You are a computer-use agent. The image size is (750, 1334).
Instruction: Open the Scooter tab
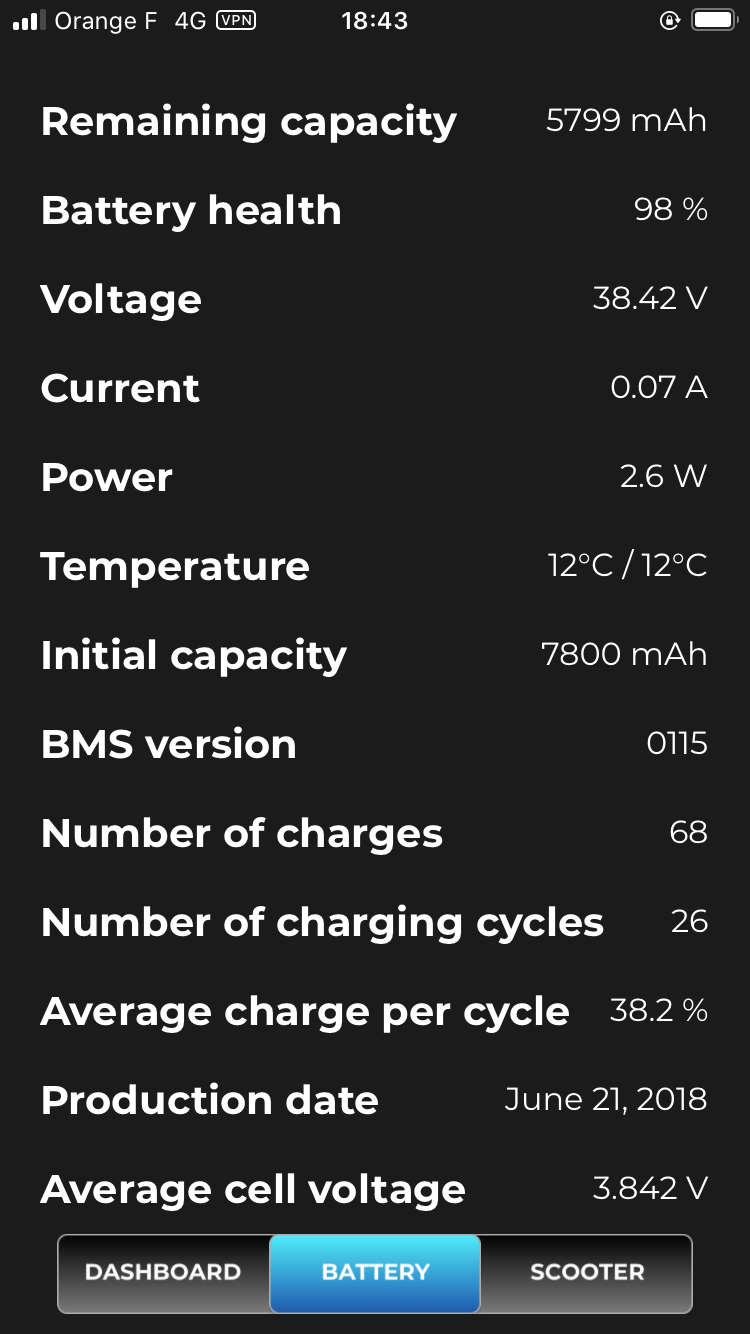tap(587, 1273)
